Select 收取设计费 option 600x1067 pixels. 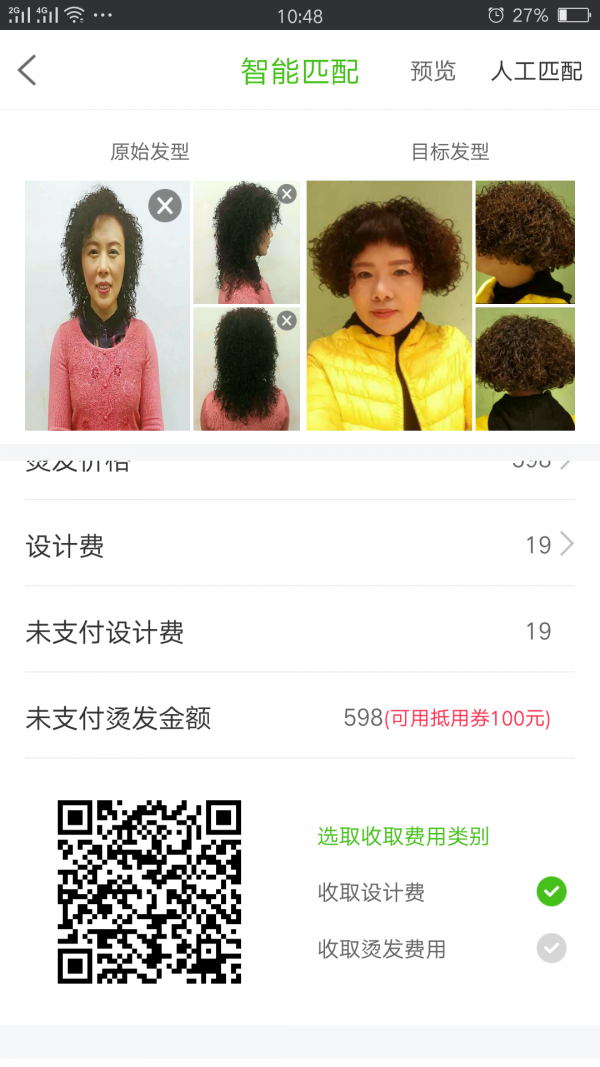[551, 891]
